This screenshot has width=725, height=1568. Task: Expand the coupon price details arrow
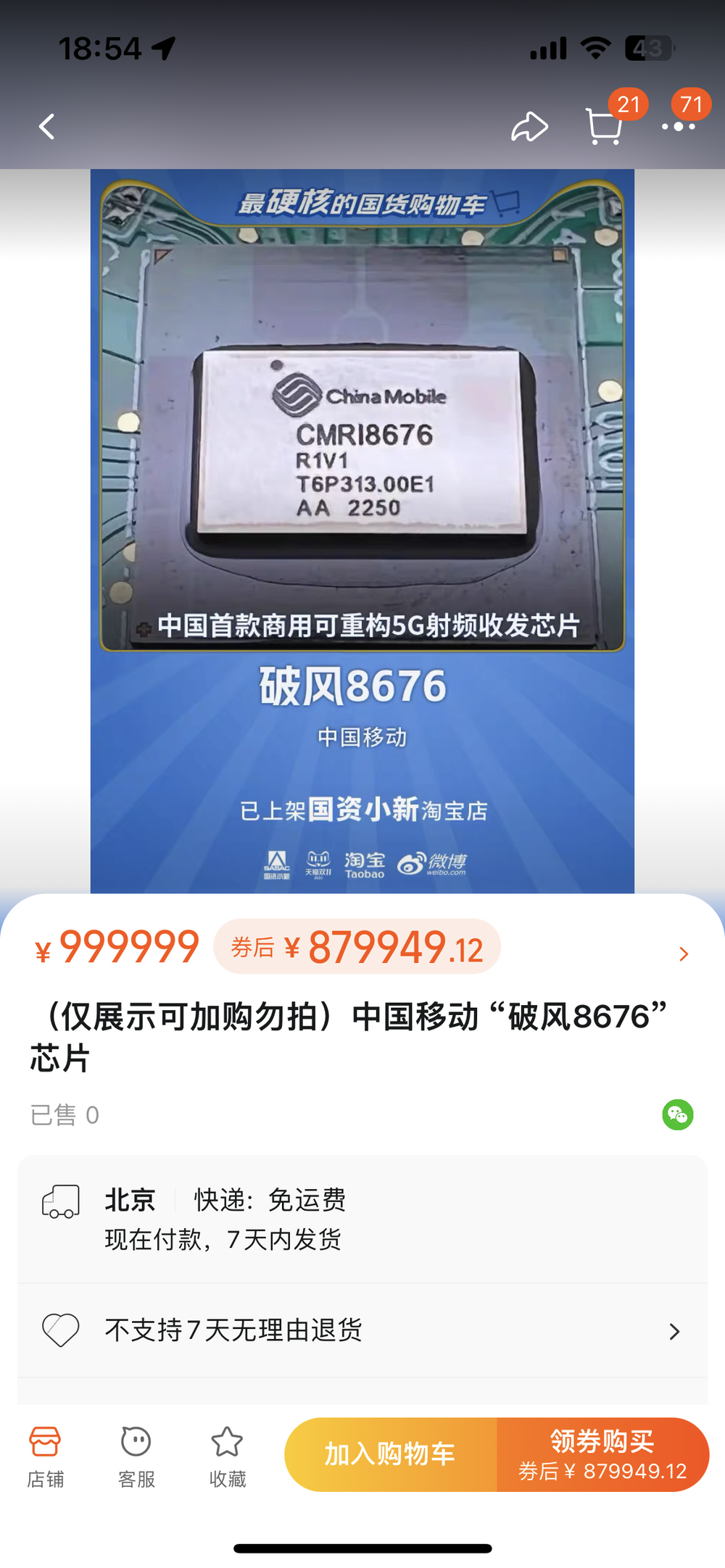[x=683, y=954]
